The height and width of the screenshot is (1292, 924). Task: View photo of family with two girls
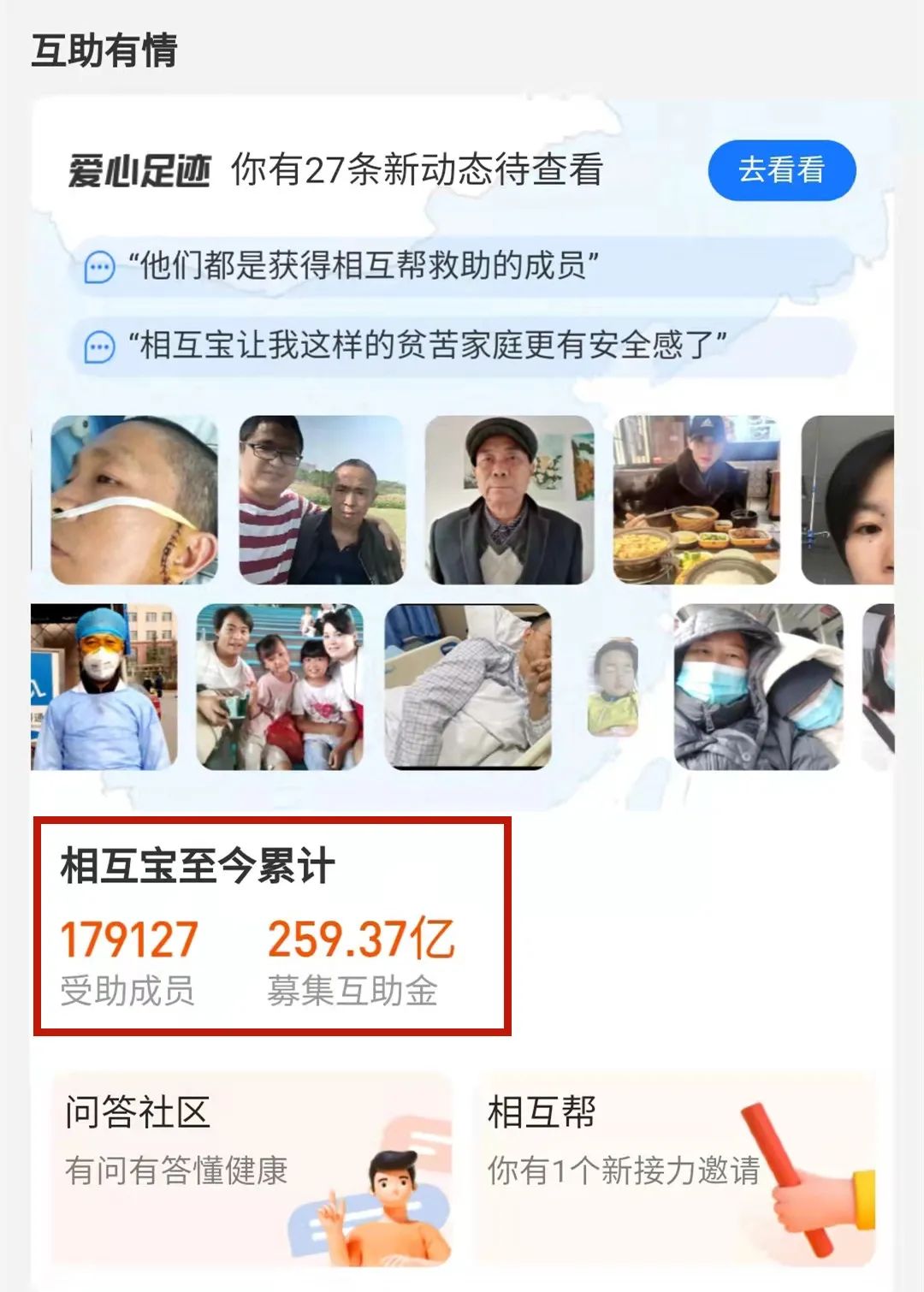pyautogui.click(x=280, y=687)
